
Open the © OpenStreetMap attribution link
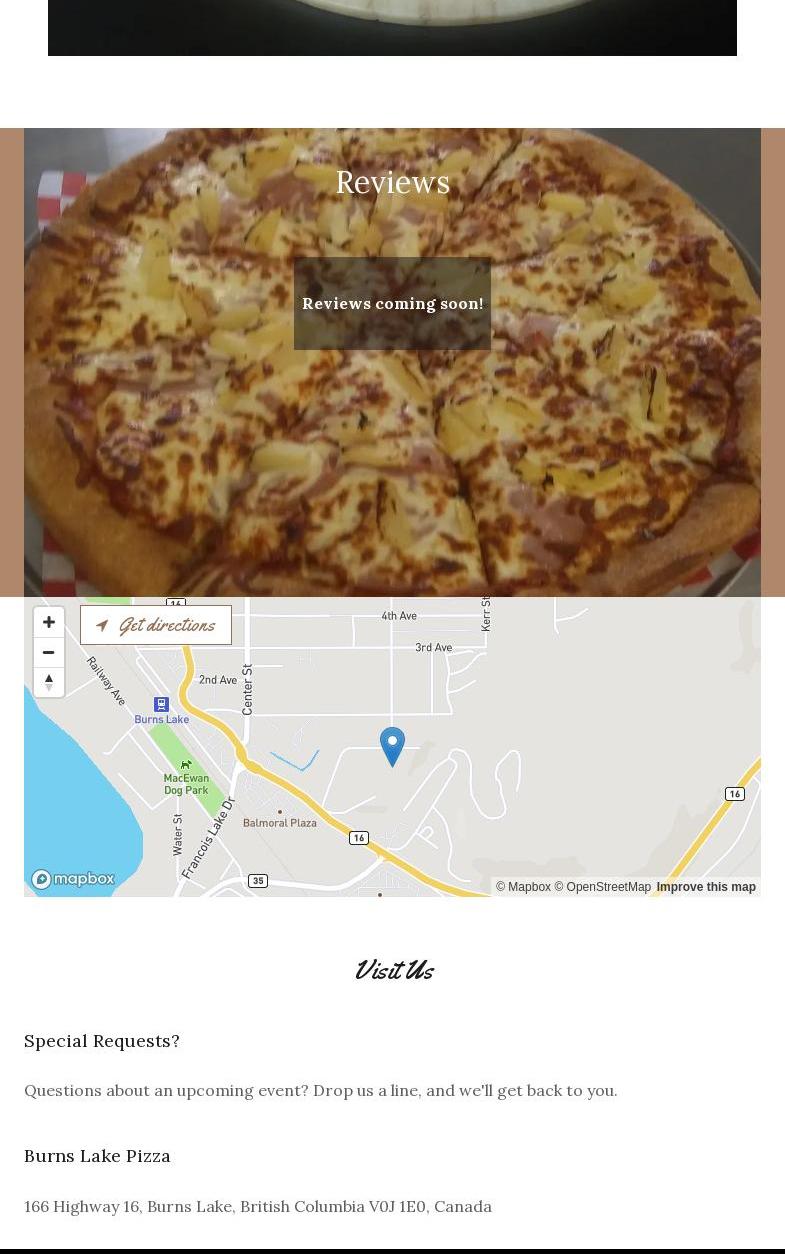point(603,887)
